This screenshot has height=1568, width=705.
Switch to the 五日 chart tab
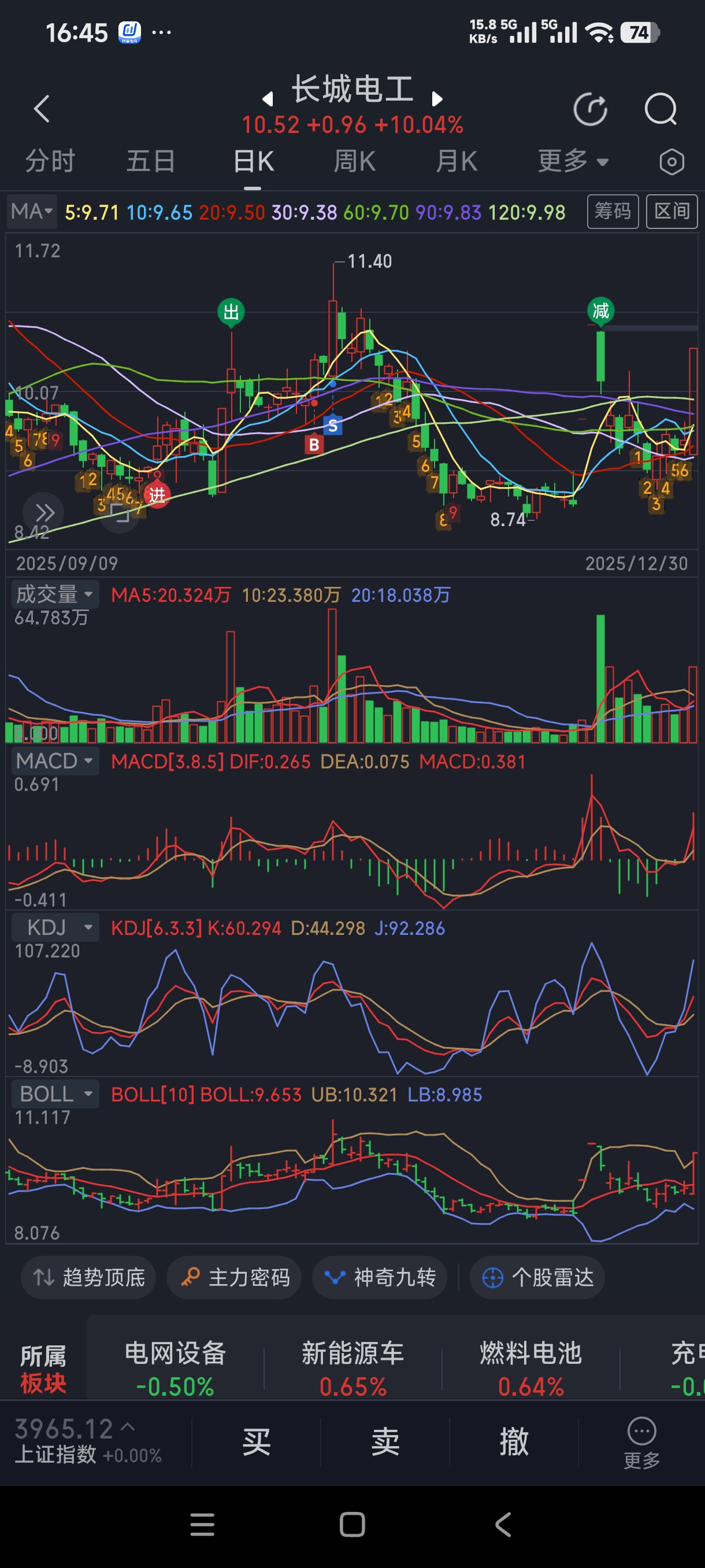[x=151, y=161]
